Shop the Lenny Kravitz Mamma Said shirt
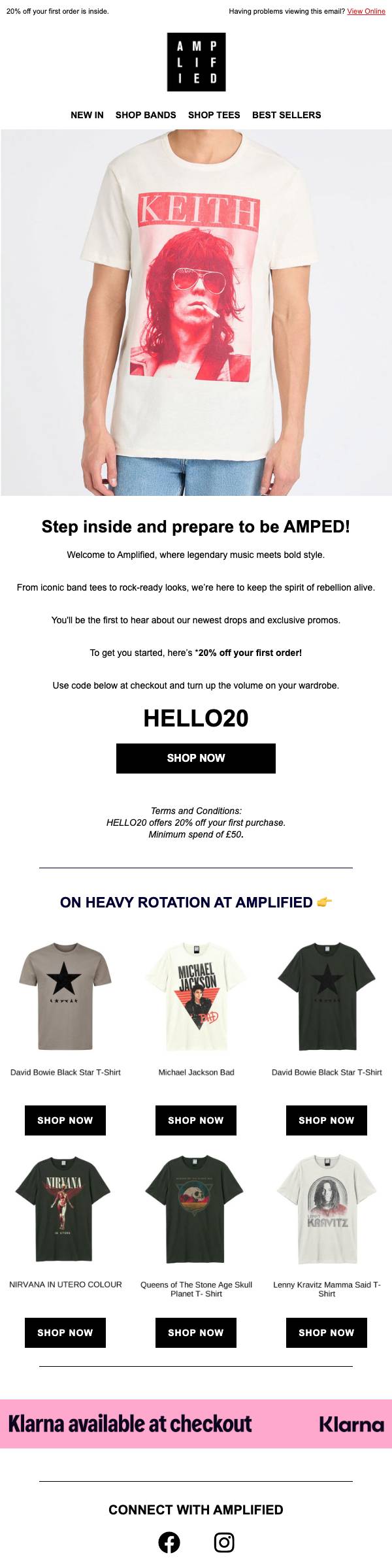 [327, 1332]
